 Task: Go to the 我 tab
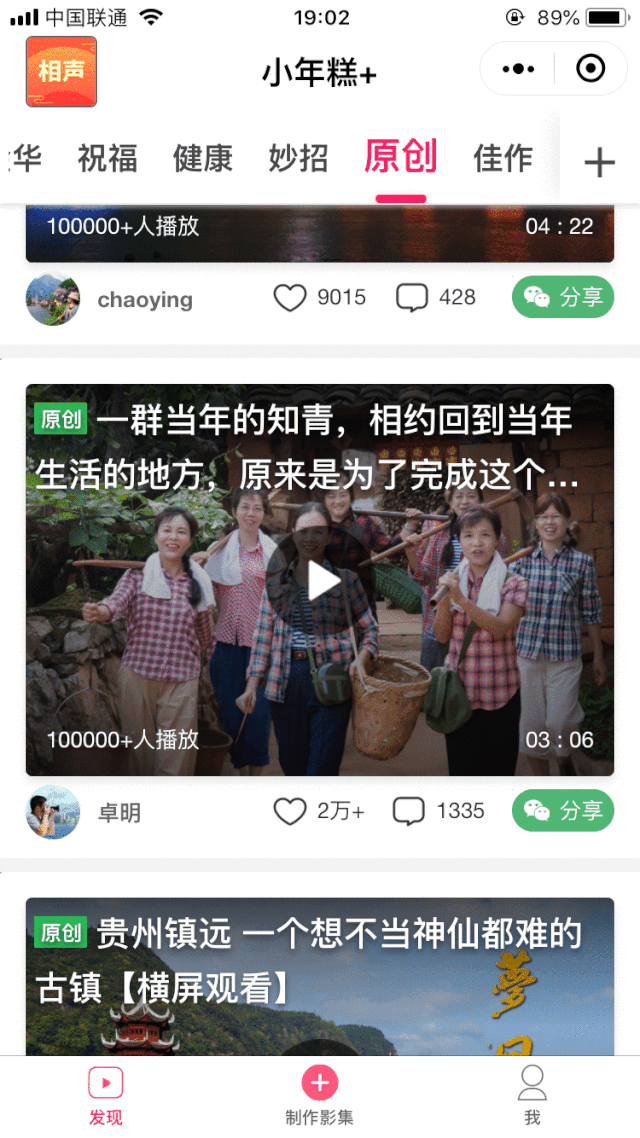point(532,1096)
